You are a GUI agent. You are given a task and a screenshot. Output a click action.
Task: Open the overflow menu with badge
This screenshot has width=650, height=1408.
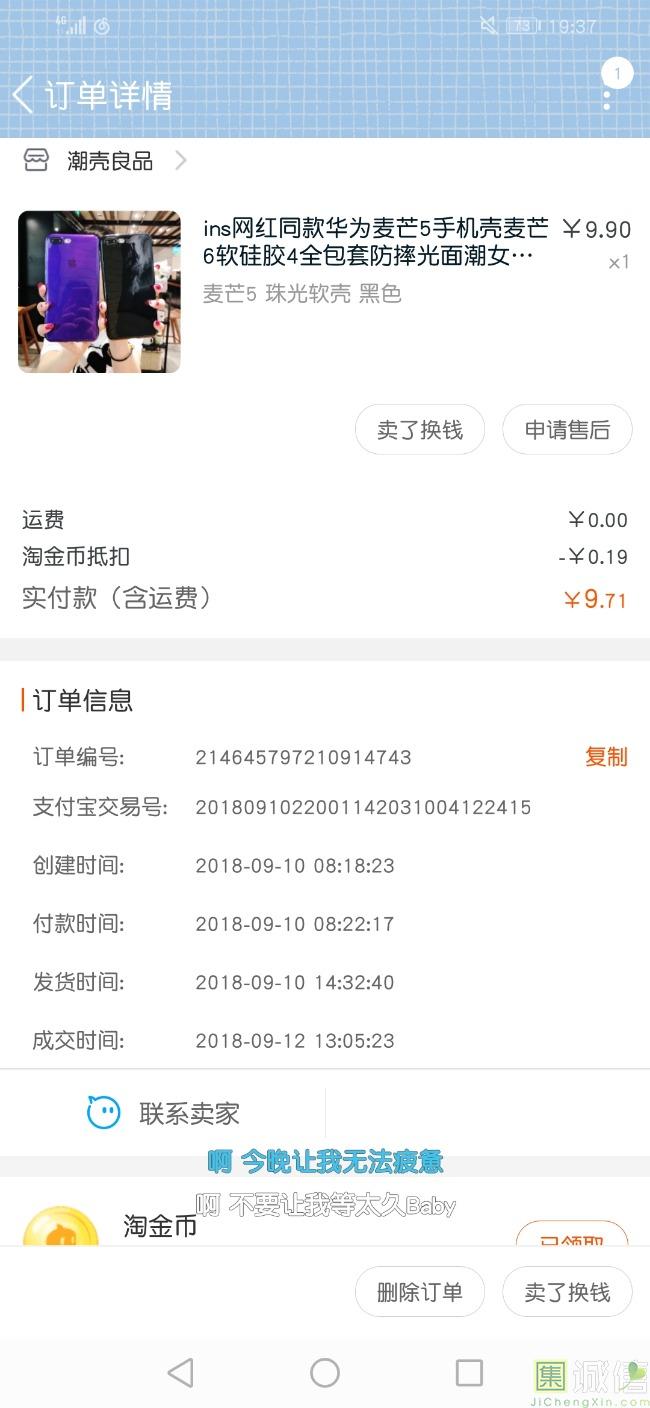coord(607,95)
